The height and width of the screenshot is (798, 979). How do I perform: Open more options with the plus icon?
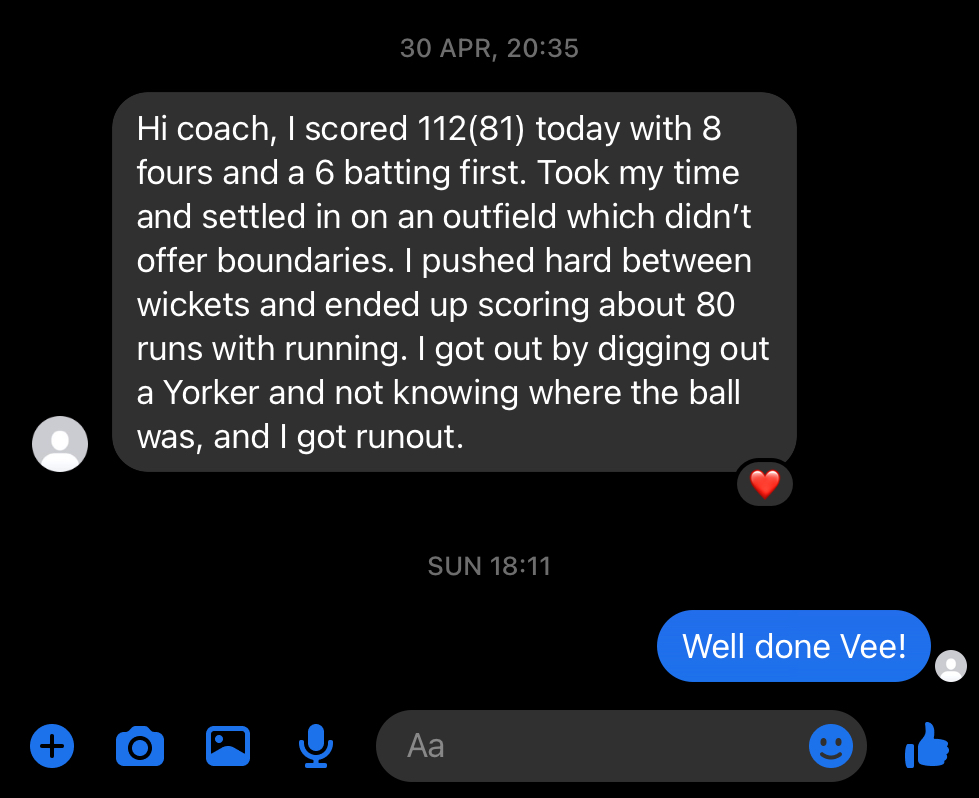(52, 745)
